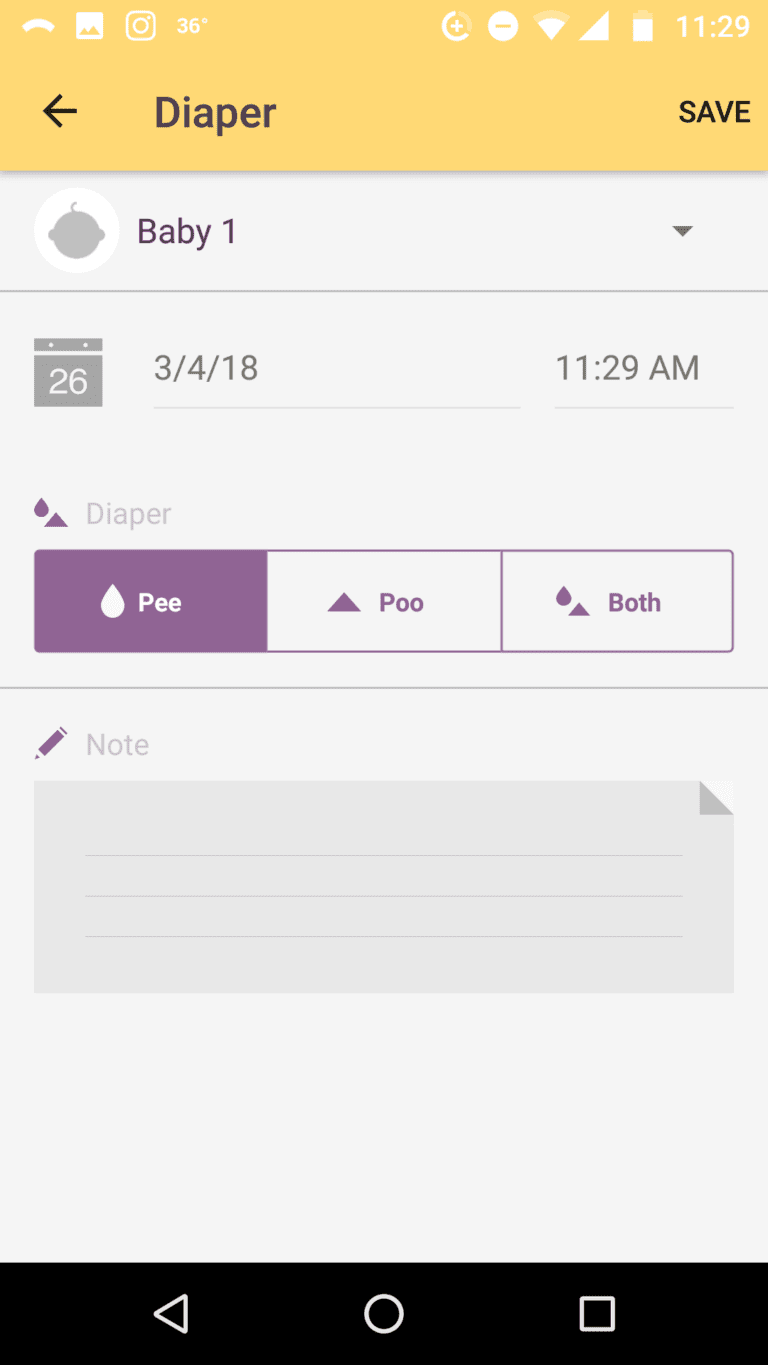Go back using the app bar arrow
Screen dimensions: 768x1365
pyautogui.click(x=60, y=111)
